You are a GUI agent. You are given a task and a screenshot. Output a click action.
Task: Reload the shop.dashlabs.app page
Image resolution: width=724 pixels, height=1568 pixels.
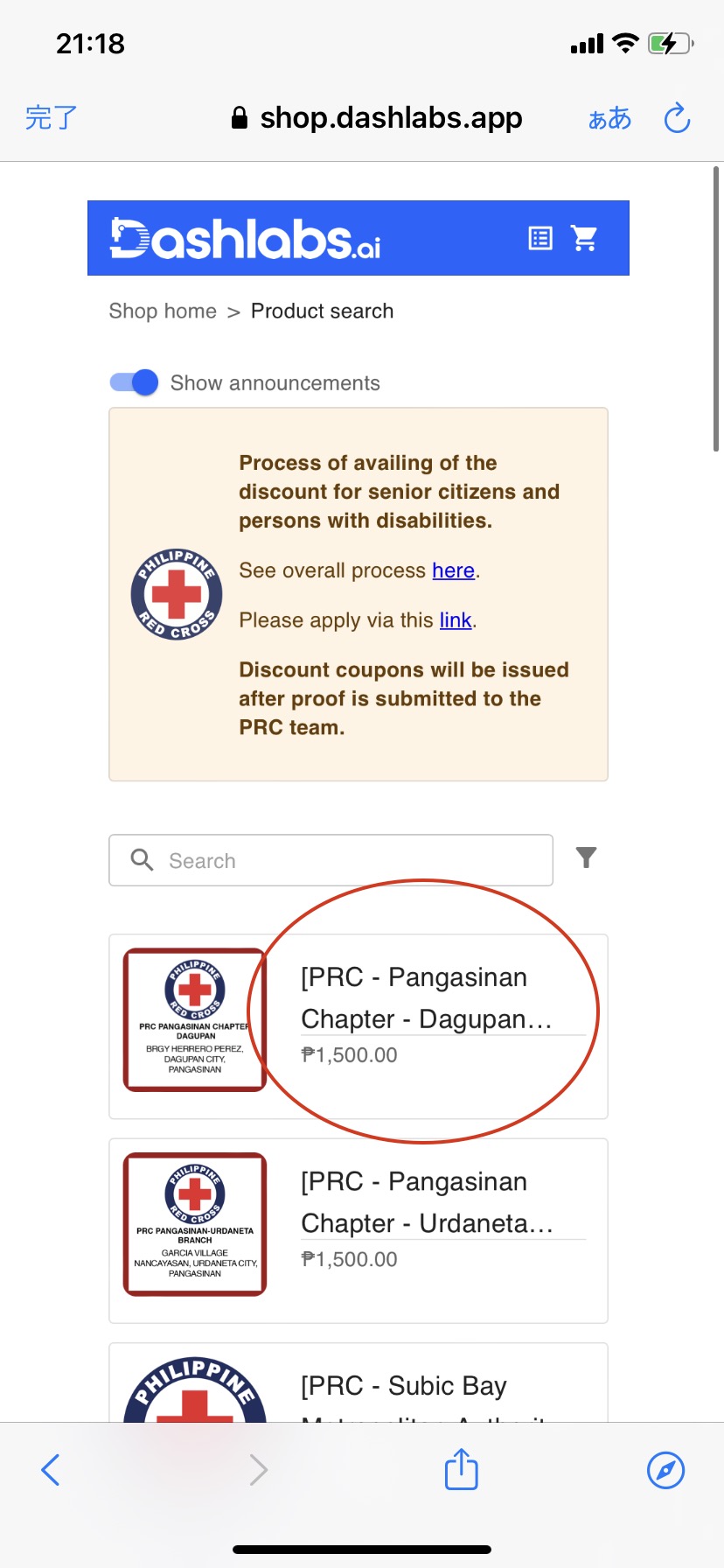point(677,118)
